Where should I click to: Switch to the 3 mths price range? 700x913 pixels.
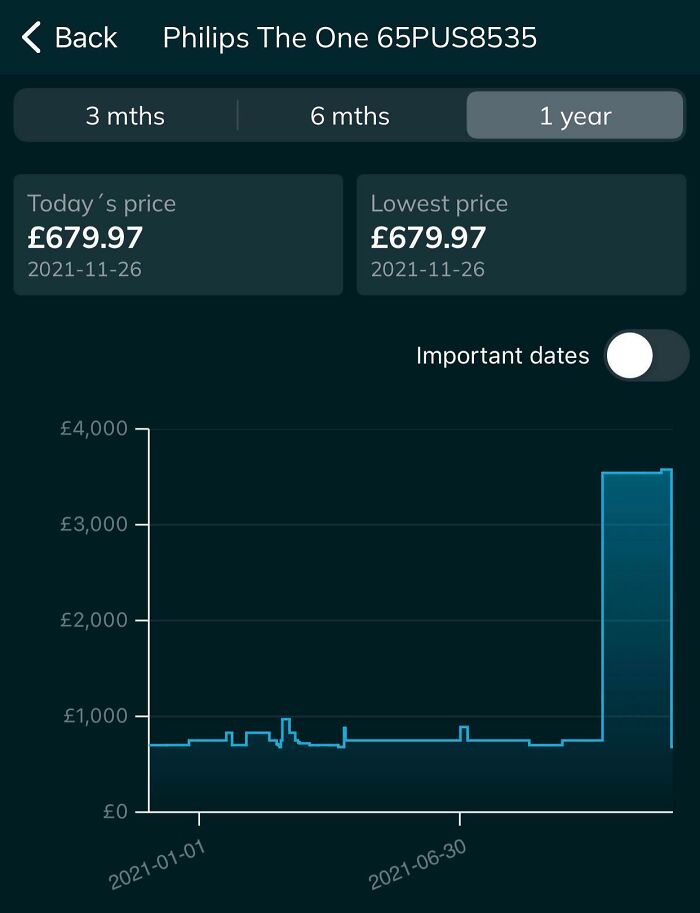125,116
